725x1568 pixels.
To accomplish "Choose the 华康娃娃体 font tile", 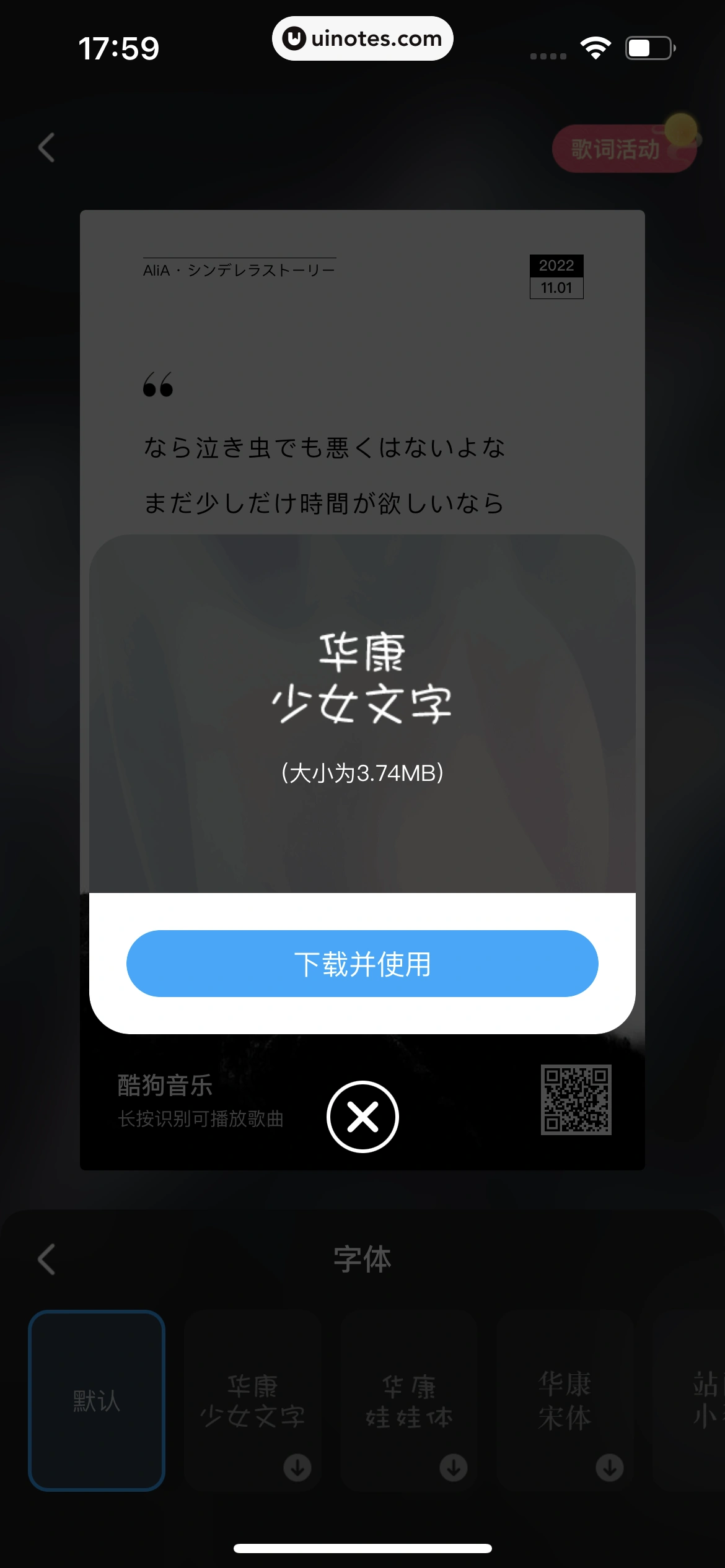I will 409,1400.
